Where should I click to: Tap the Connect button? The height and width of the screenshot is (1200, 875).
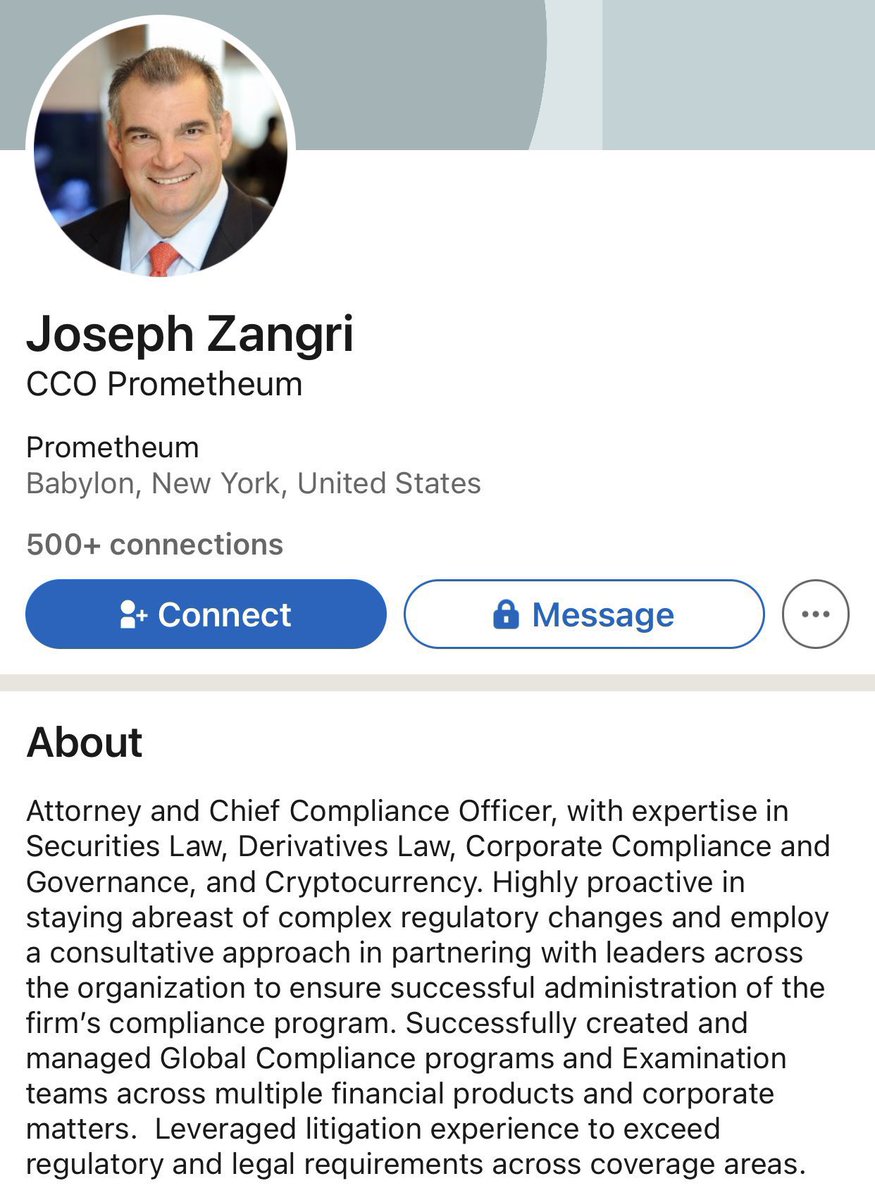(205, 614)
